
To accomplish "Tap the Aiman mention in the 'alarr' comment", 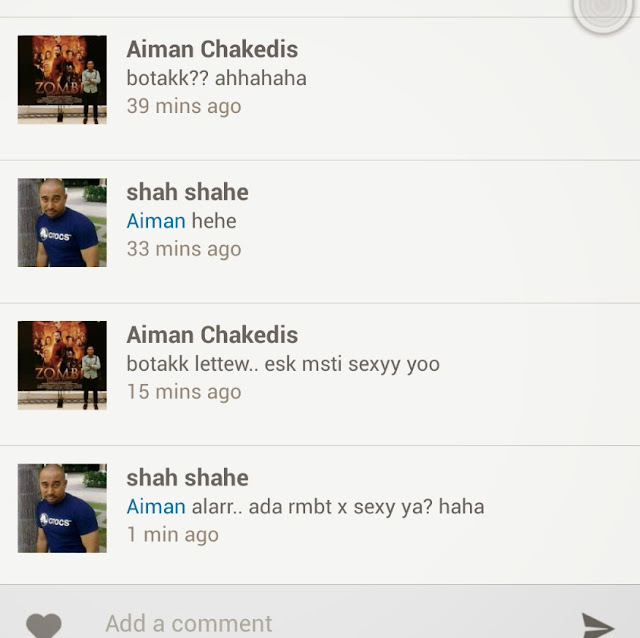I will tap(156, 507).
